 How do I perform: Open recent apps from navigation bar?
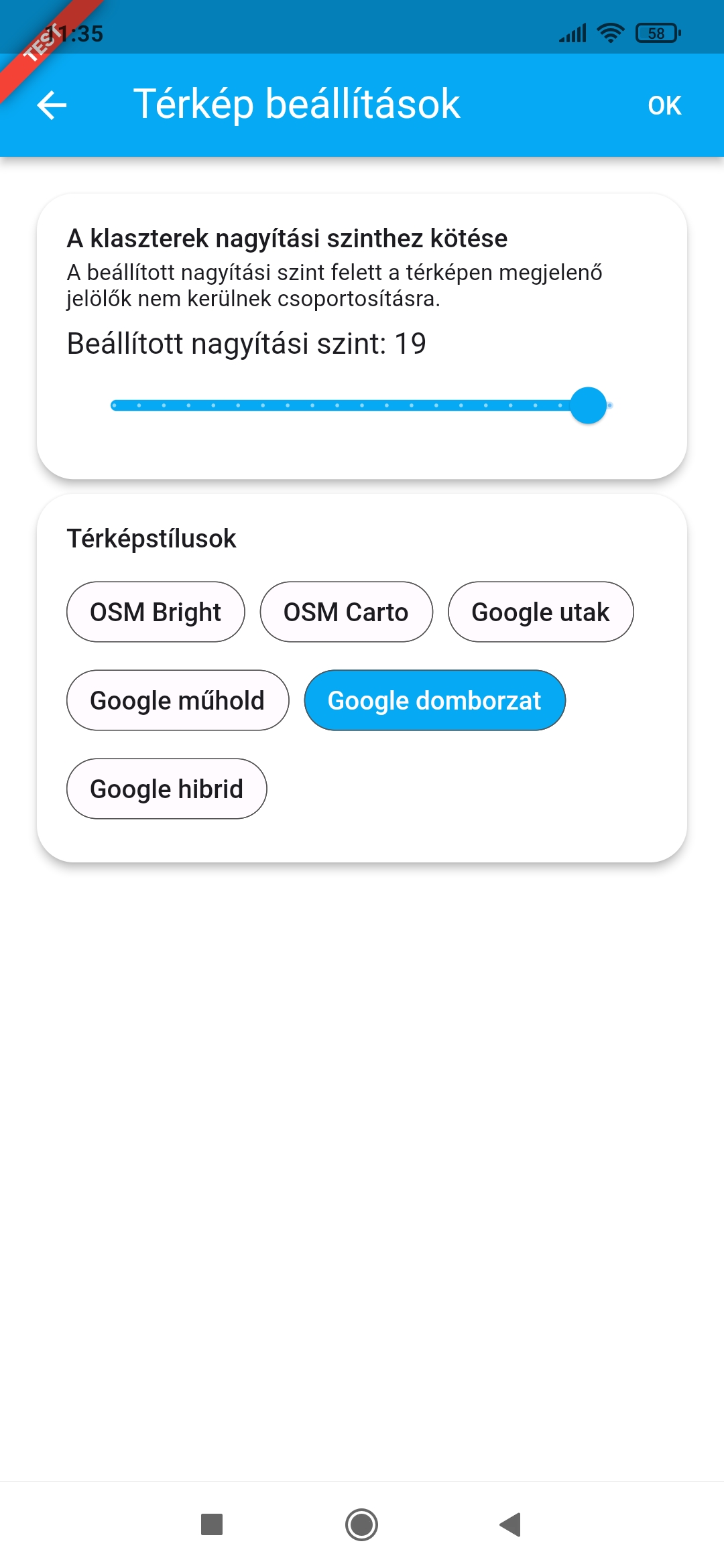click(212, 1524)
